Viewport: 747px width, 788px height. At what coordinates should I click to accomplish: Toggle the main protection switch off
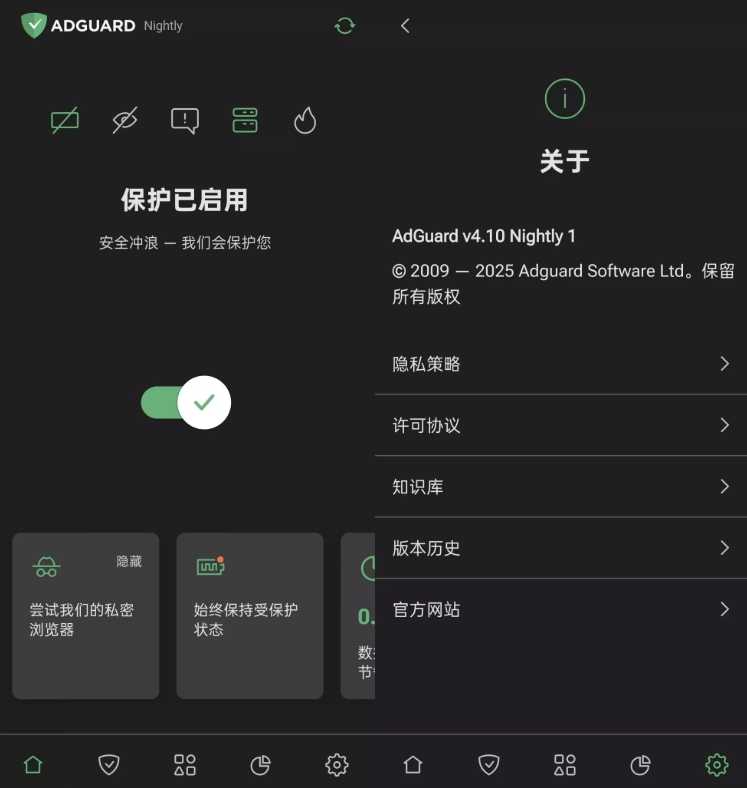click(184, 402)
